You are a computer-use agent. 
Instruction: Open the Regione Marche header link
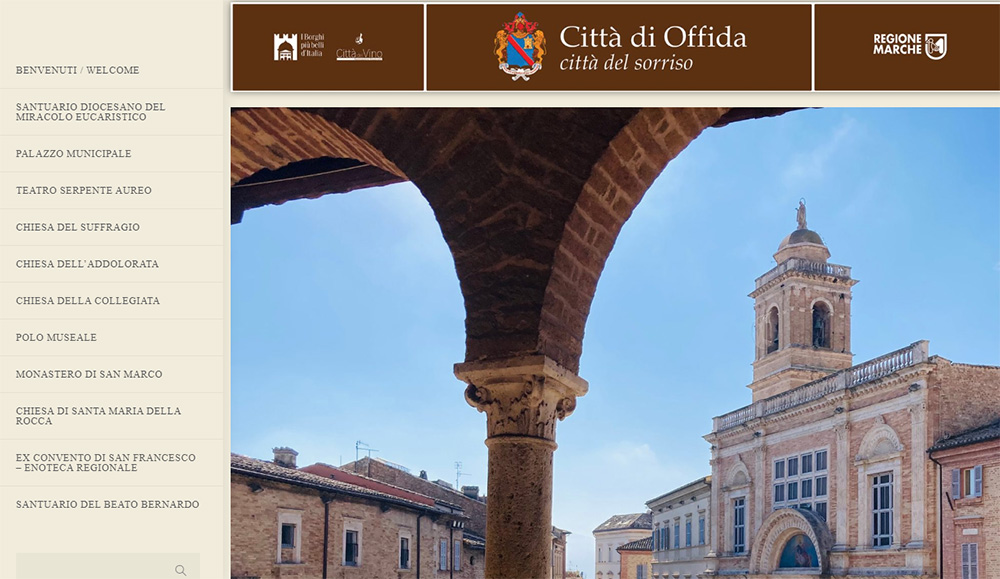[907, 47]
